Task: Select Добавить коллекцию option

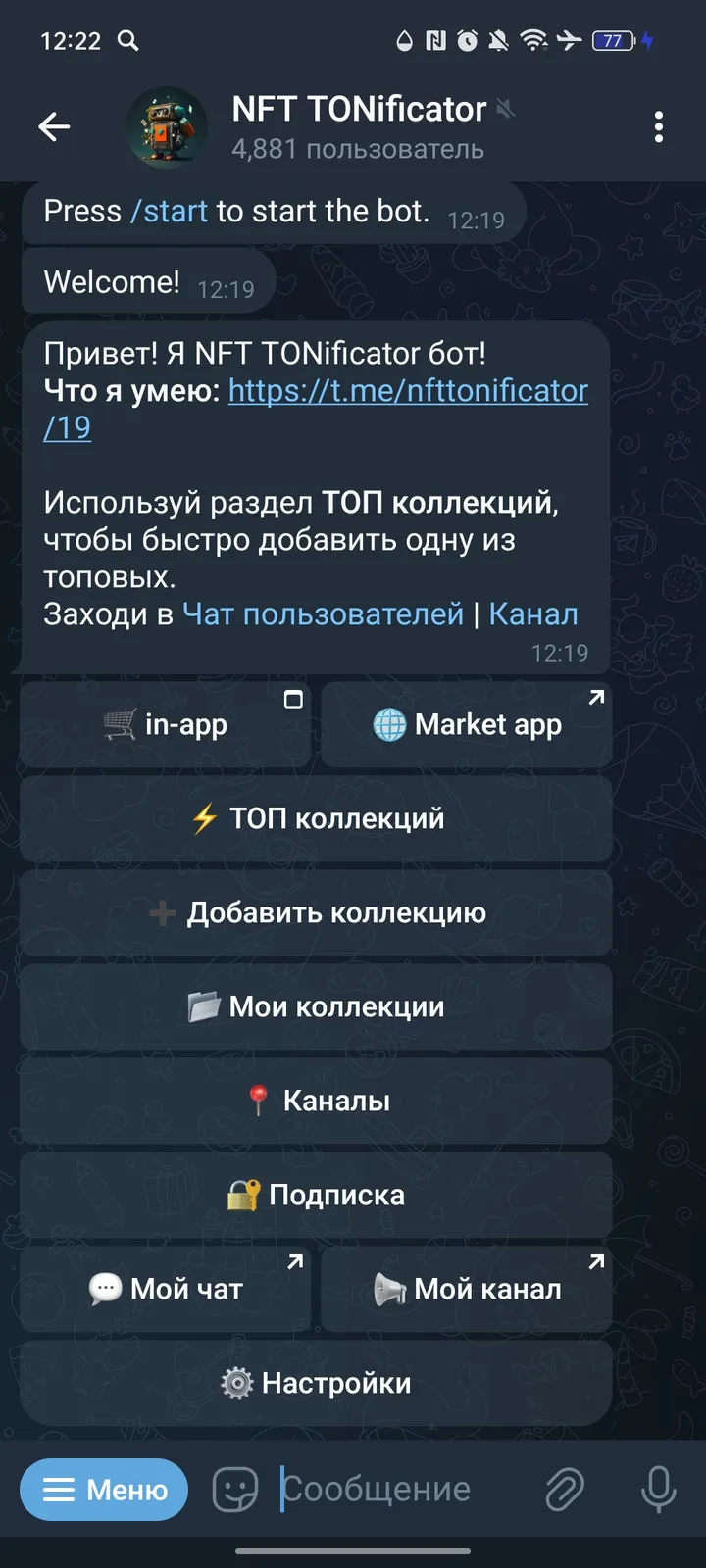Action: coord(315,912)
